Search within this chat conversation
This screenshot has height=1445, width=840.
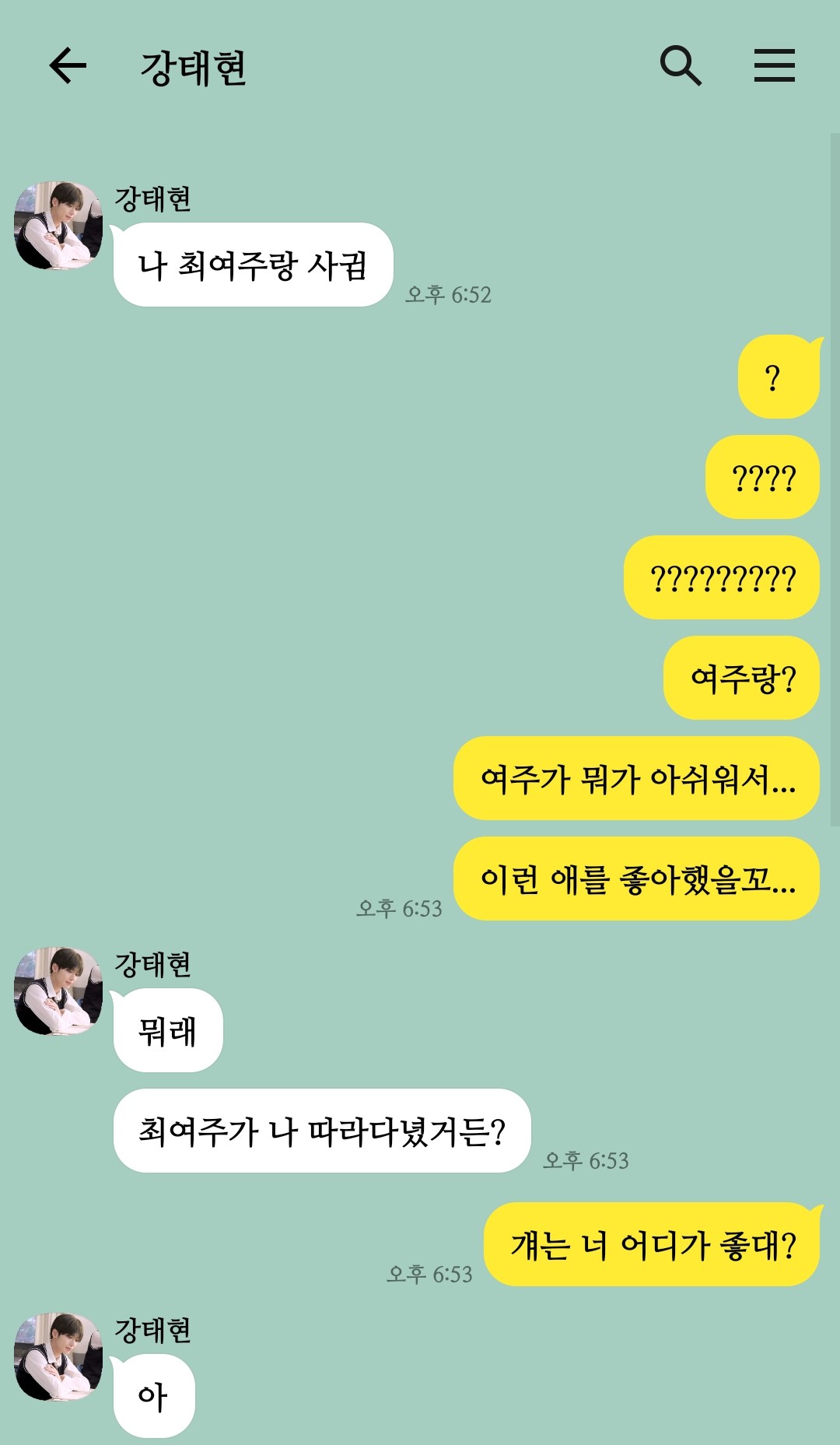[x=681, y=65]
